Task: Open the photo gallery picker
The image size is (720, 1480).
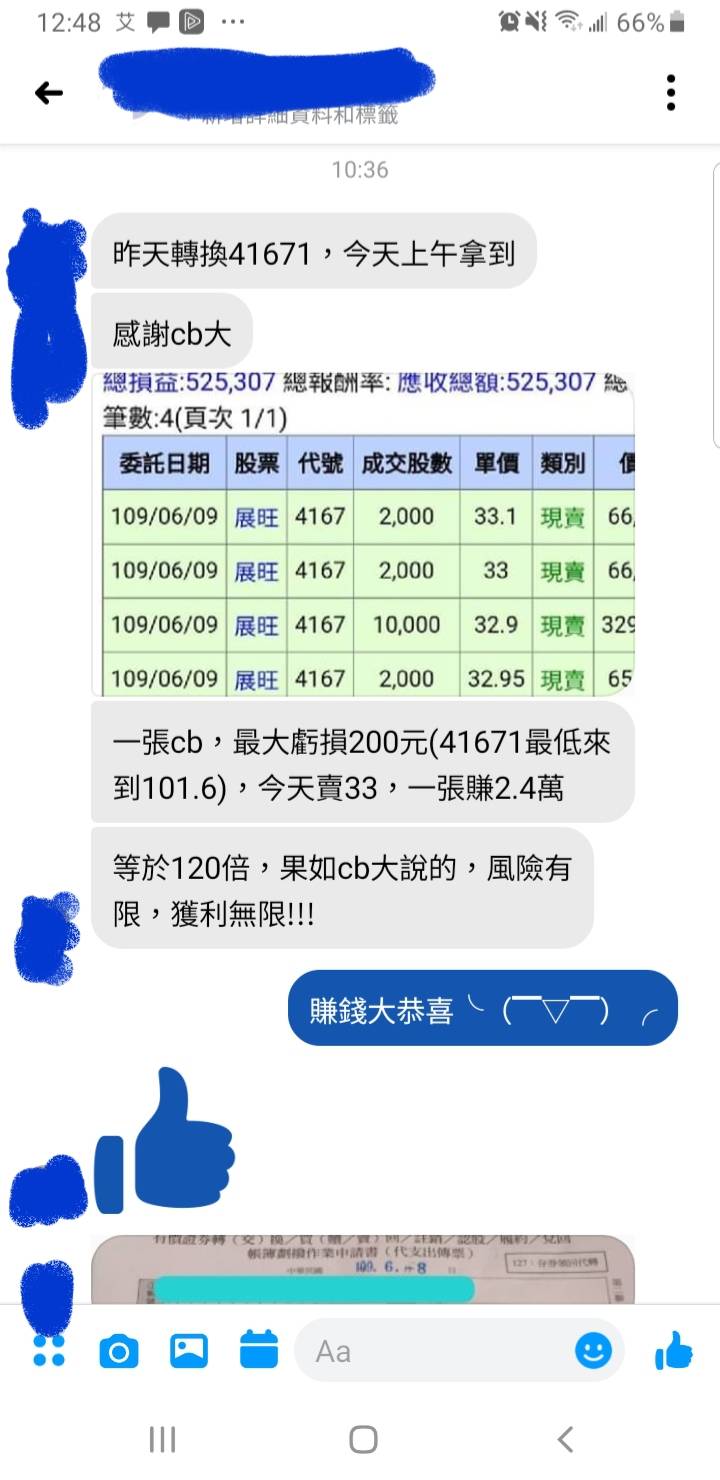Action: (189, 1352)
